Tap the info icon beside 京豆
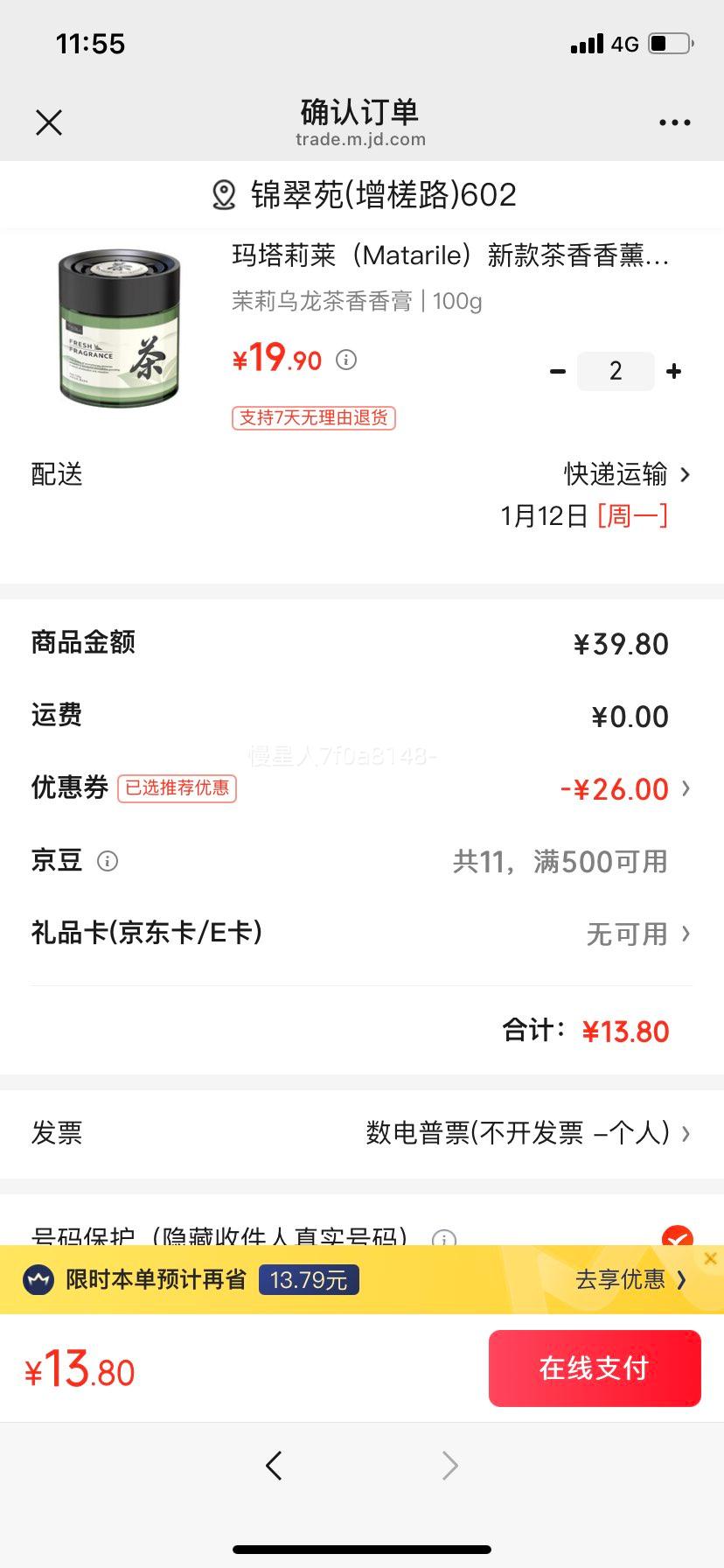Viewport: 724px width, 1568px height. point(108,861)
